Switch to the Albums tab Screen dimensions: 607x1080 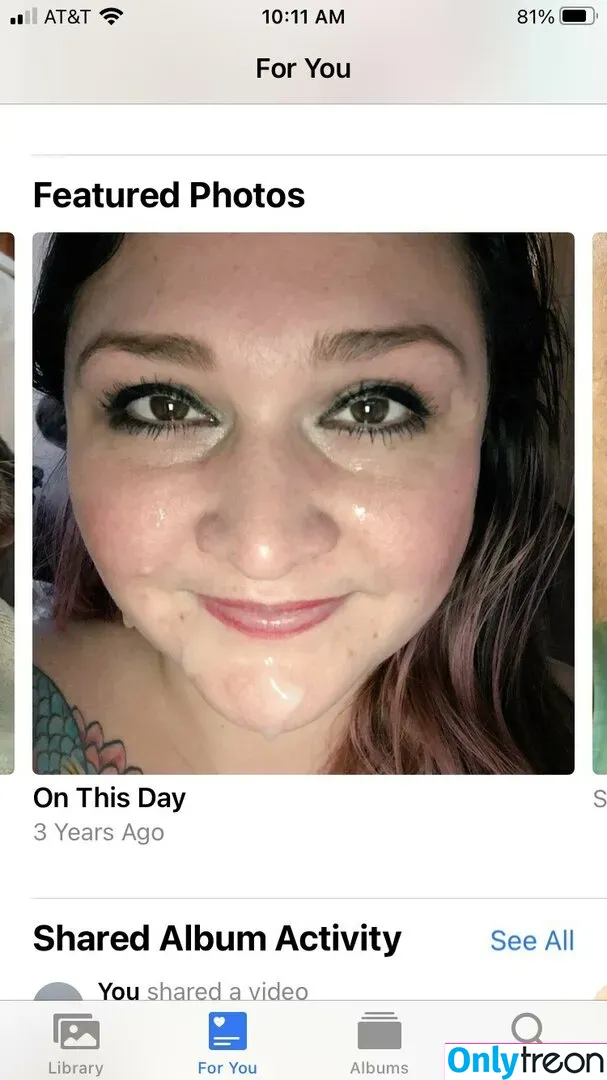click(379, 1041)
